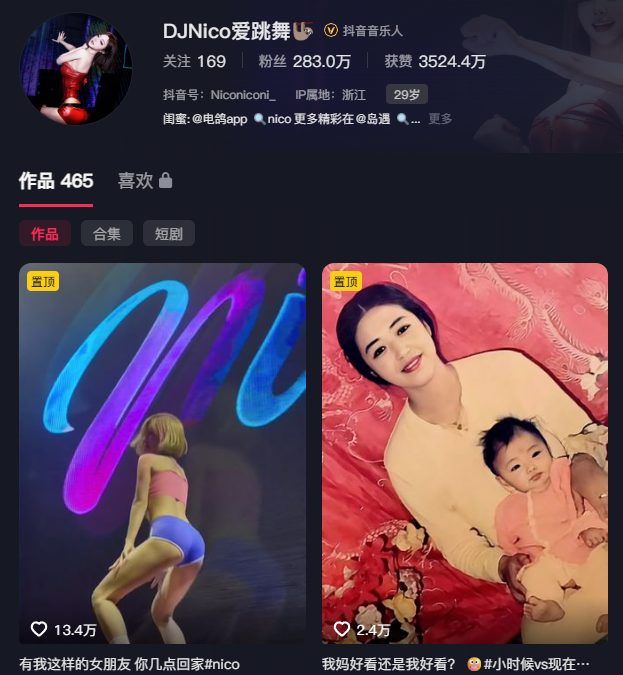This screenshot has height=675, width=623.
Task: View the 关注 following list
Action: [x=194, y=61]
